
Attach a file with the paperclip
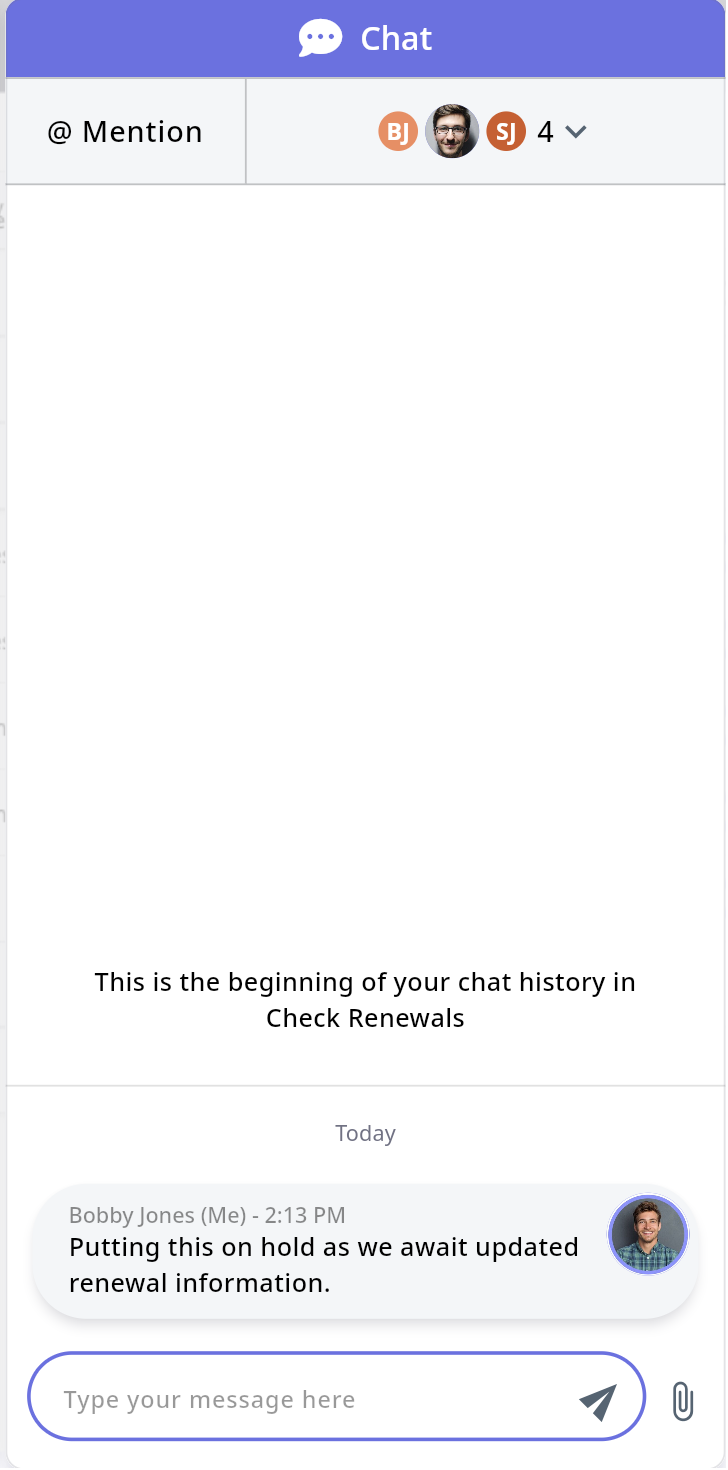682,1401
